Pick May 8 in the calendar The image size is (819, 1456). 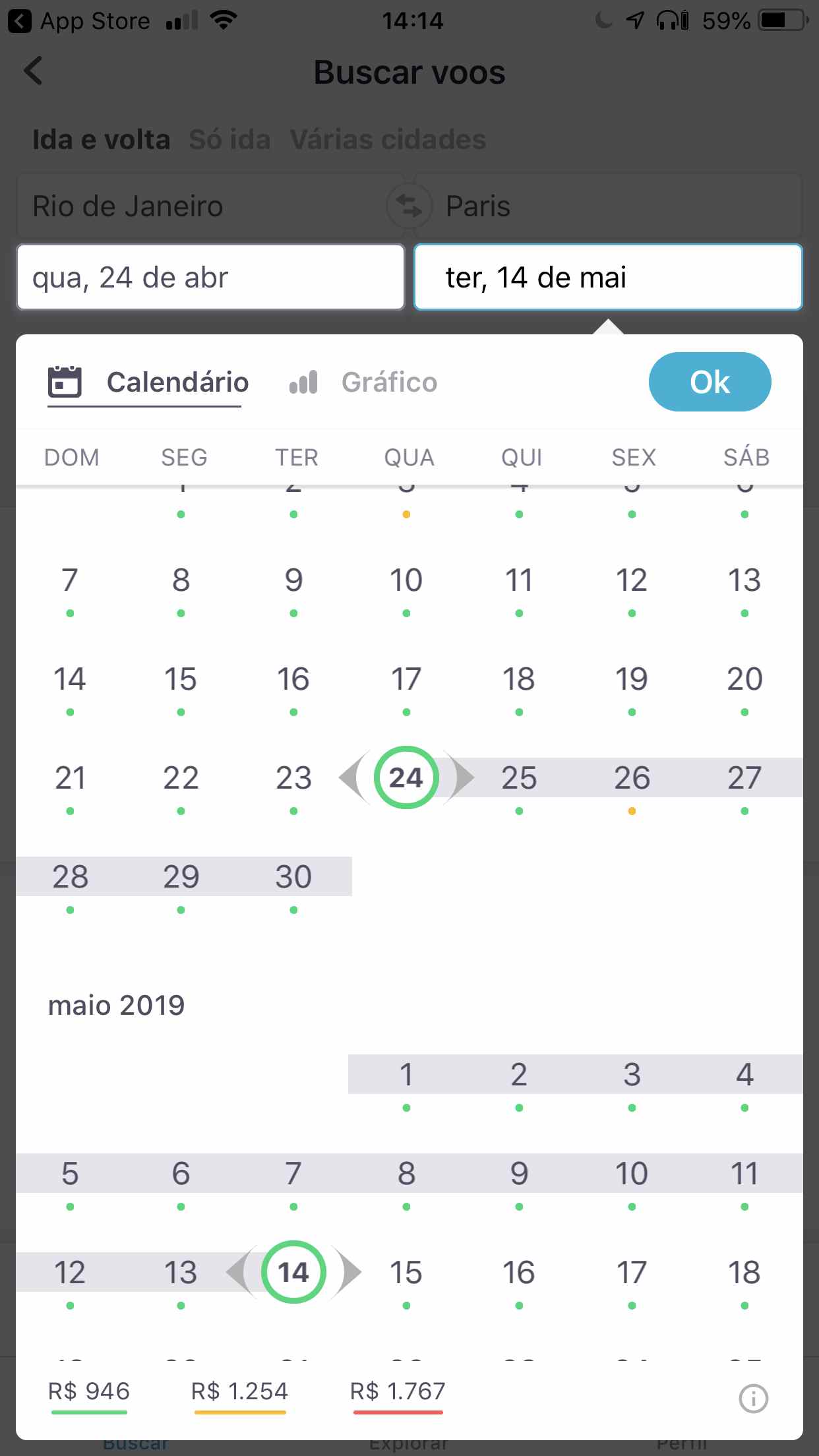406,1175
